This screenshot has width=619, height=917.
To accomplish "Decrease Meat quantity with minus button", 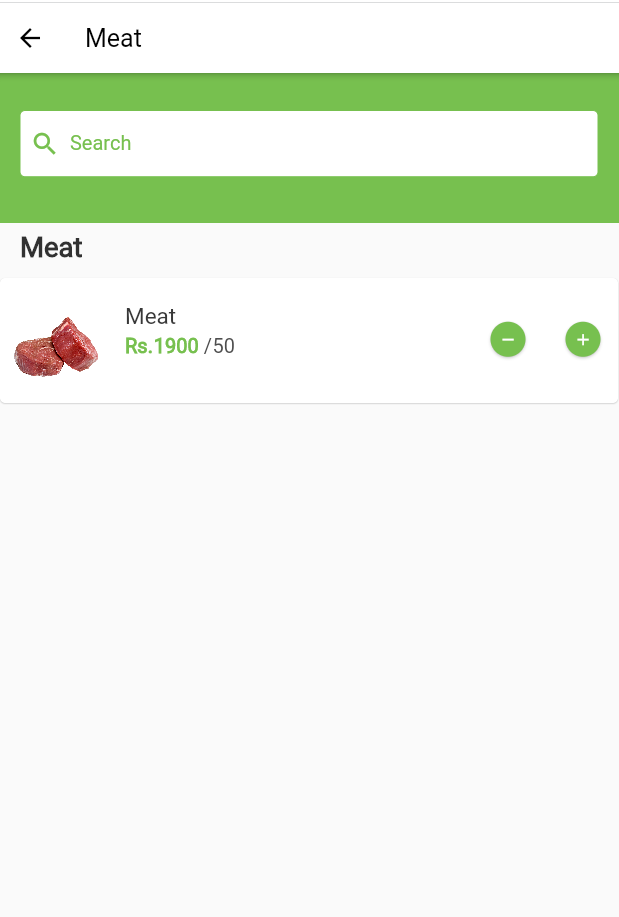I will tap(507, 340).
